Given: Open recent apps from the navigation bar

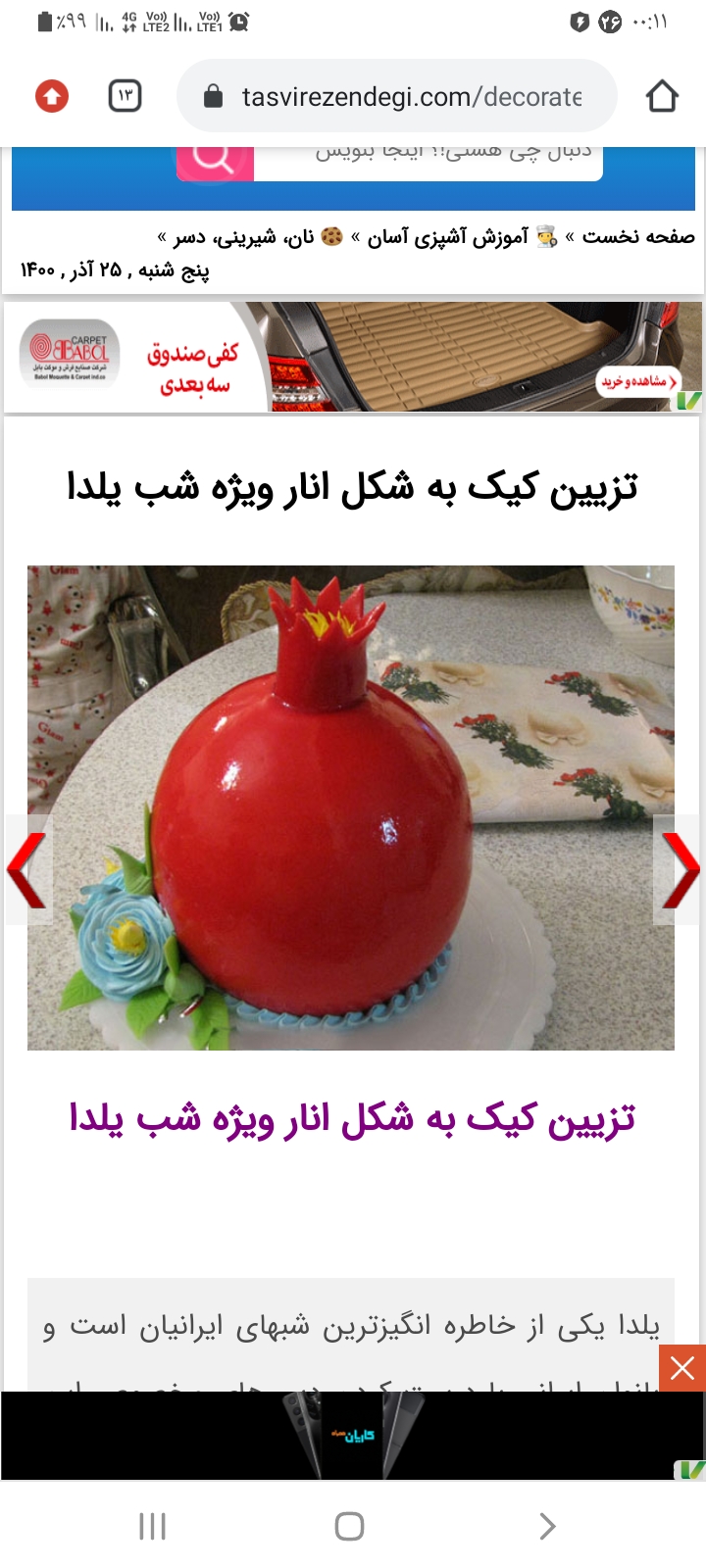Looking at the screenshot, I should [152, 1526].
